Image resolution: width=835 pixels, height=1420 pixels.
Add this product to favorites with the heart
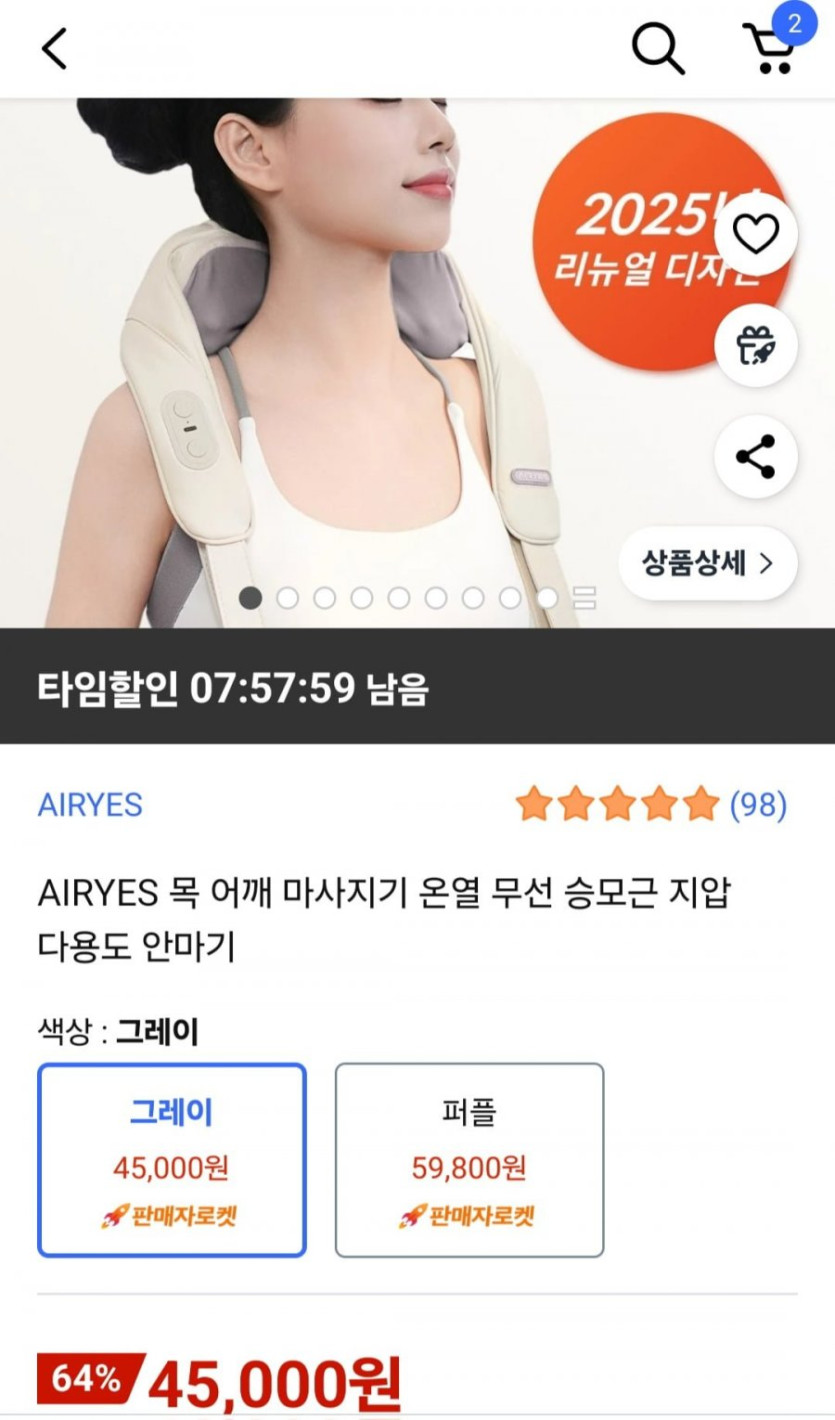756,235
